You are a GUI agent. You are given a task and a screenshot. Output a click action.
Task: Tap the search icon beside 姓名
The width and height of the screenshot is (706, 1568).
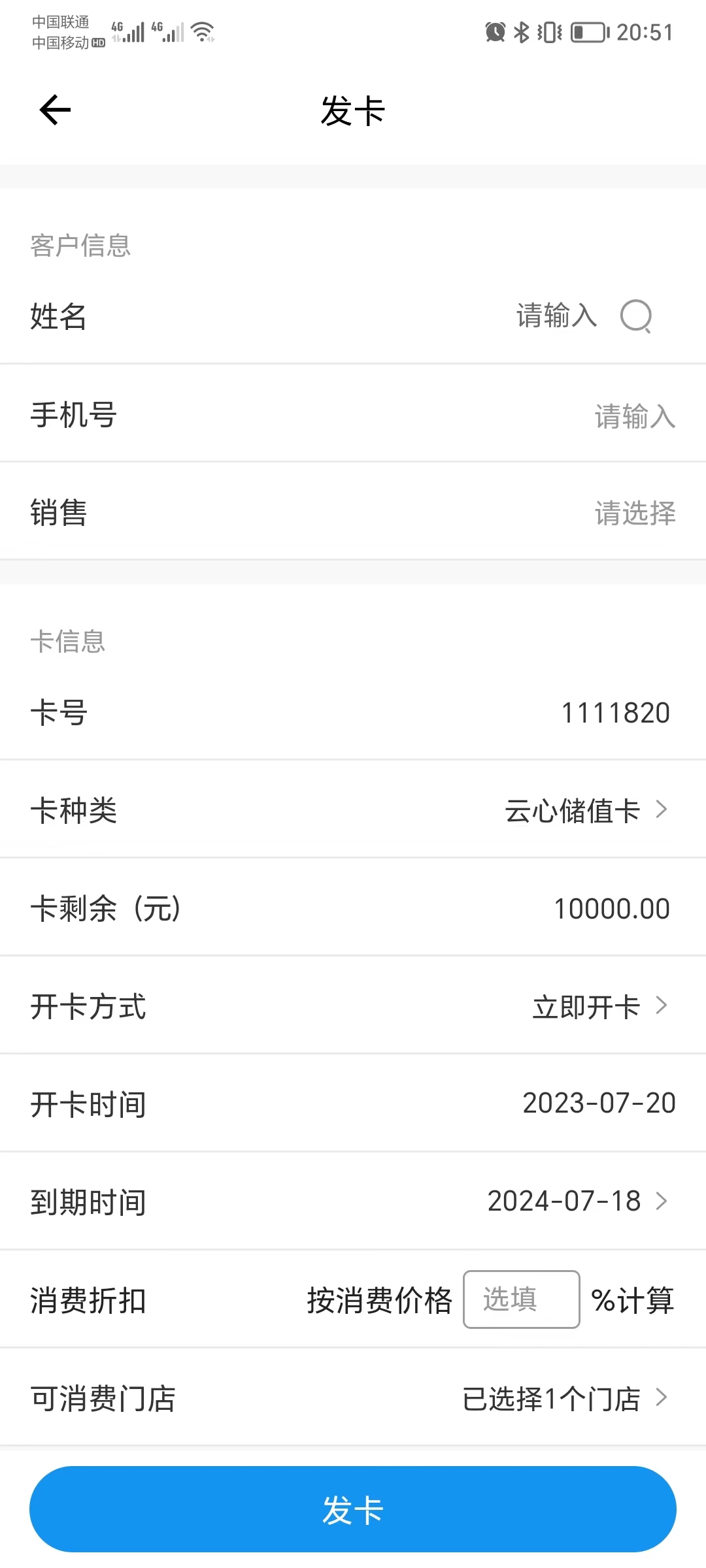636,316
